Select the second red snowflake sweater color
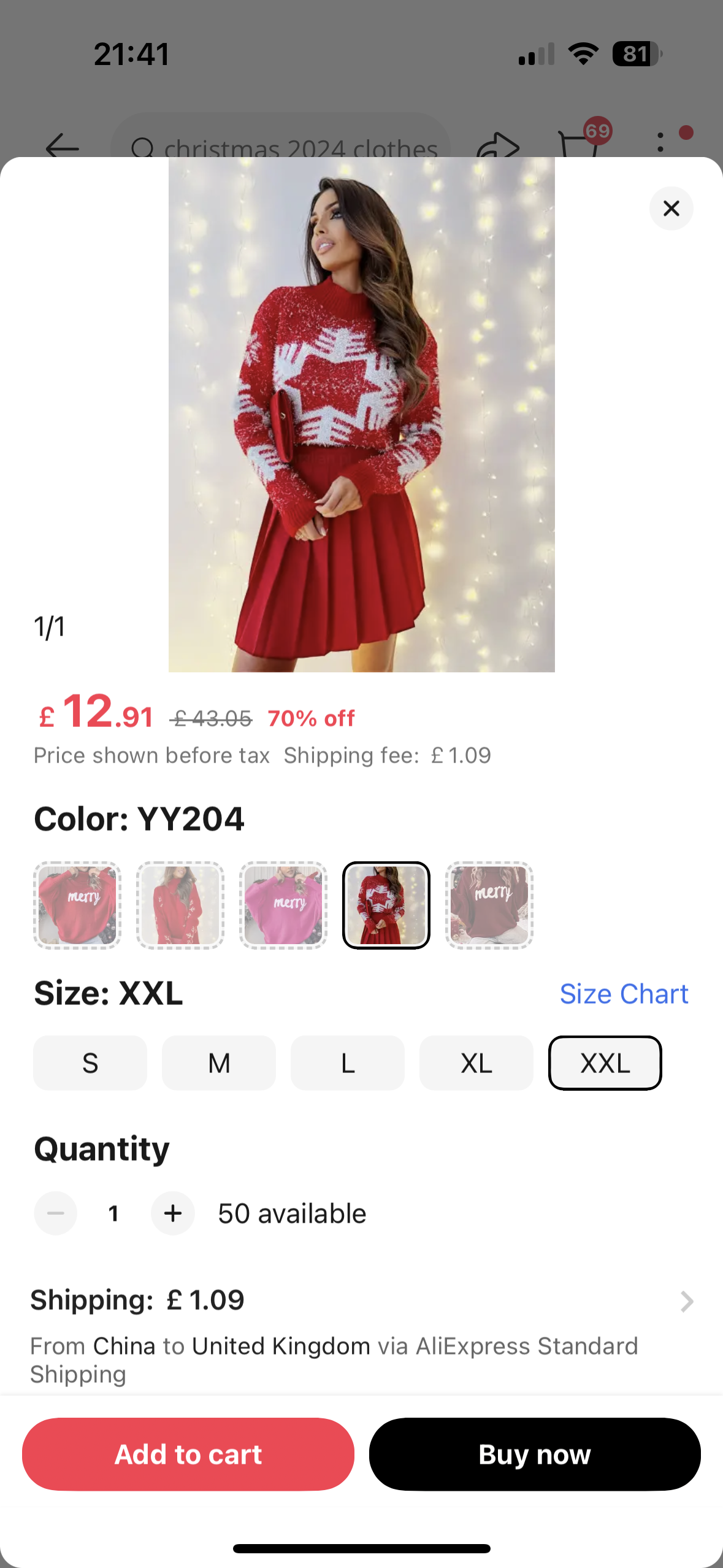 tap(180, 905)
